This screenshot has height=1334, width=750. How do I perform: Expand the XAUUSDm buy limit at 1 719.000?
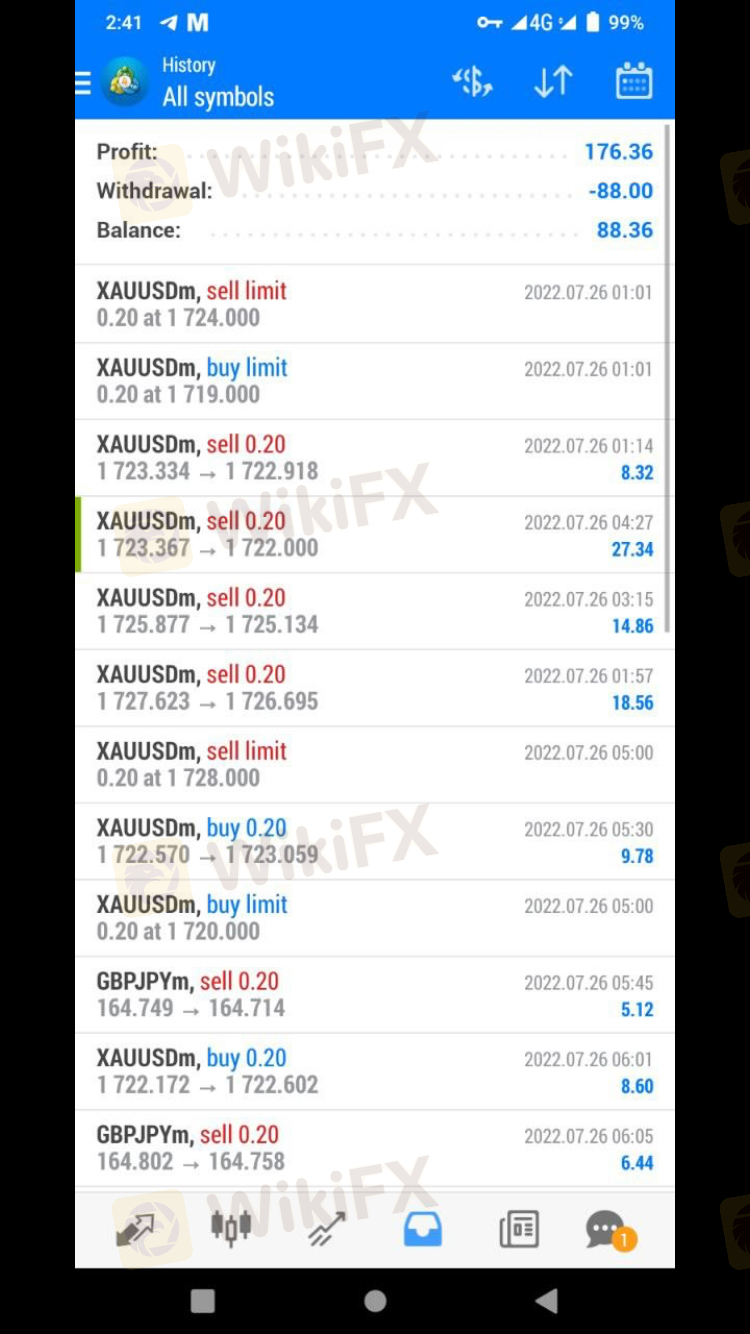[x=370, y=381]
